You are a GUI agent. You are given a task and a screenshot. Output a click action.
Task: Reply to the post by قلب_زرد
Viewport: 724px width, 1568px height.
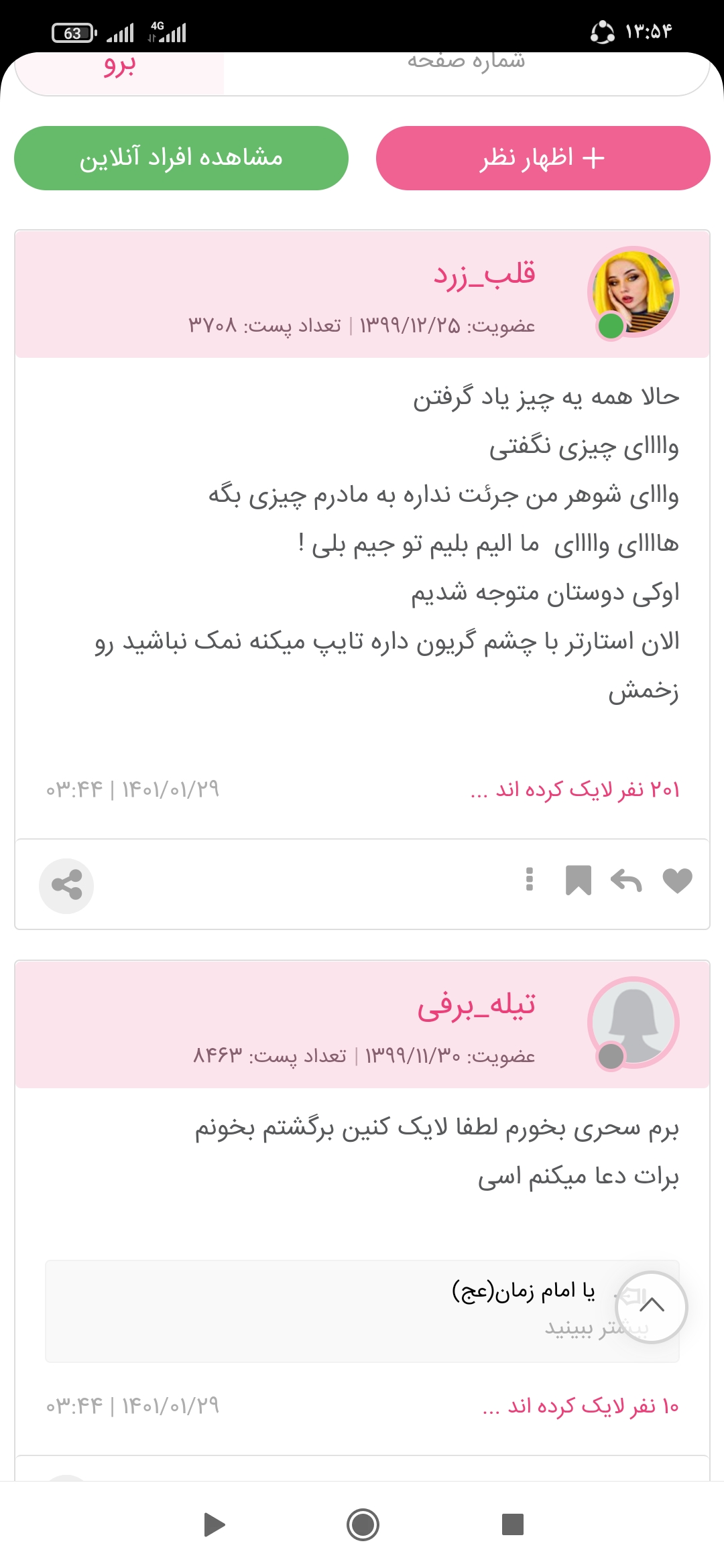tap(626, 880)
